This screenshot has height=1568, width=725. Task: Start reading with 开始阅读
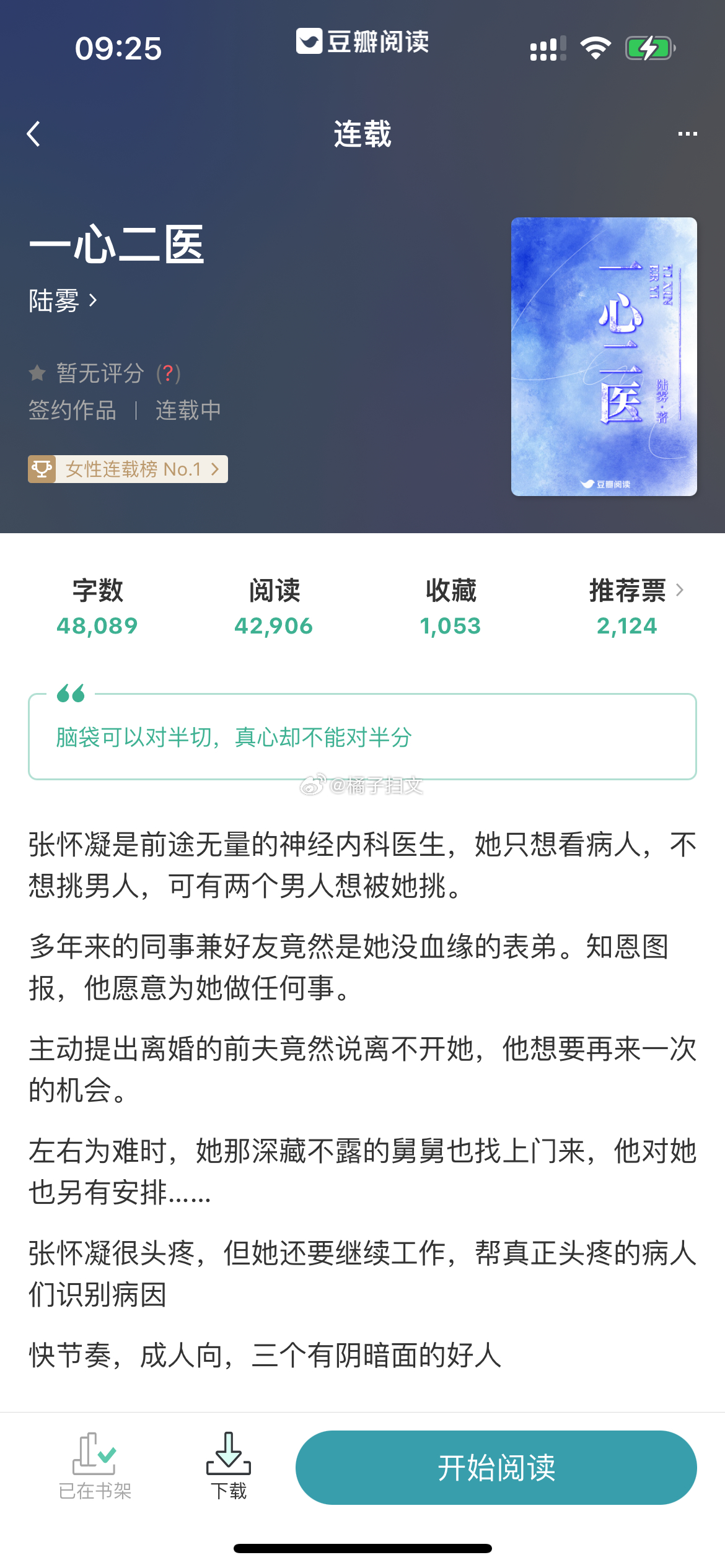pos(496,1468)
